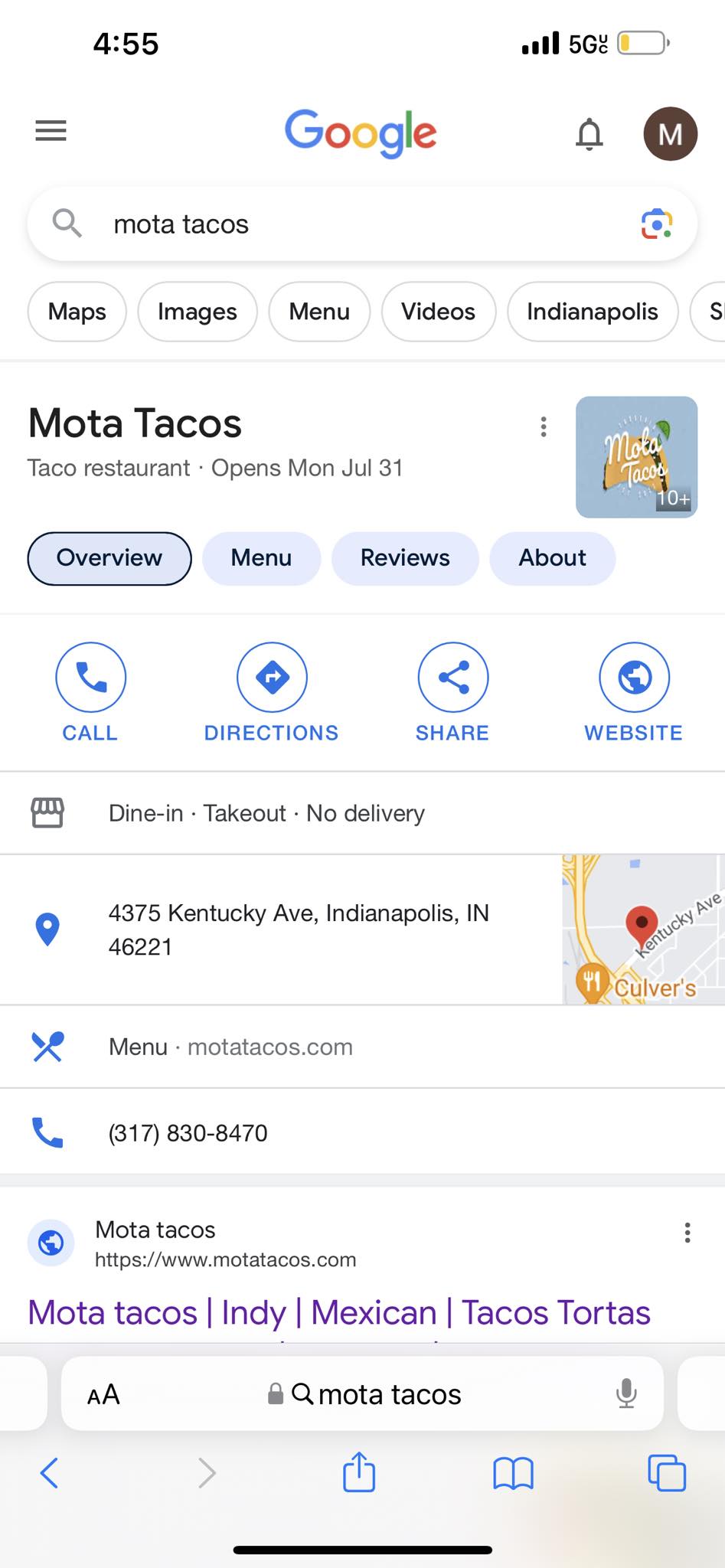725x1568 pixels.
Task: Tap Safari's back arrow
Action: pos(49,1472)
